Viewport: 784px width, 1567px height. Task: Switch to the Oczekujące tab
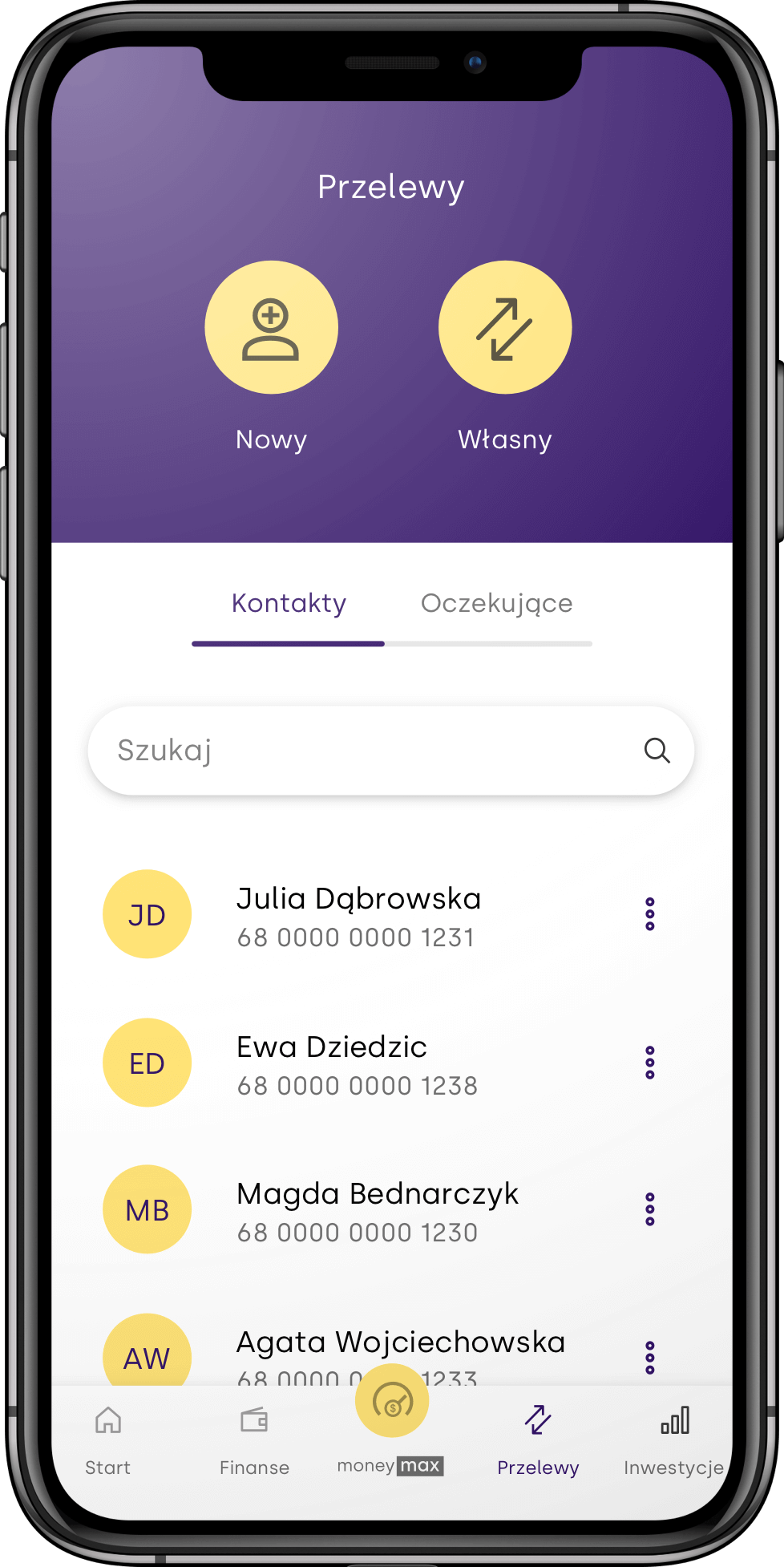coord(496,604)
